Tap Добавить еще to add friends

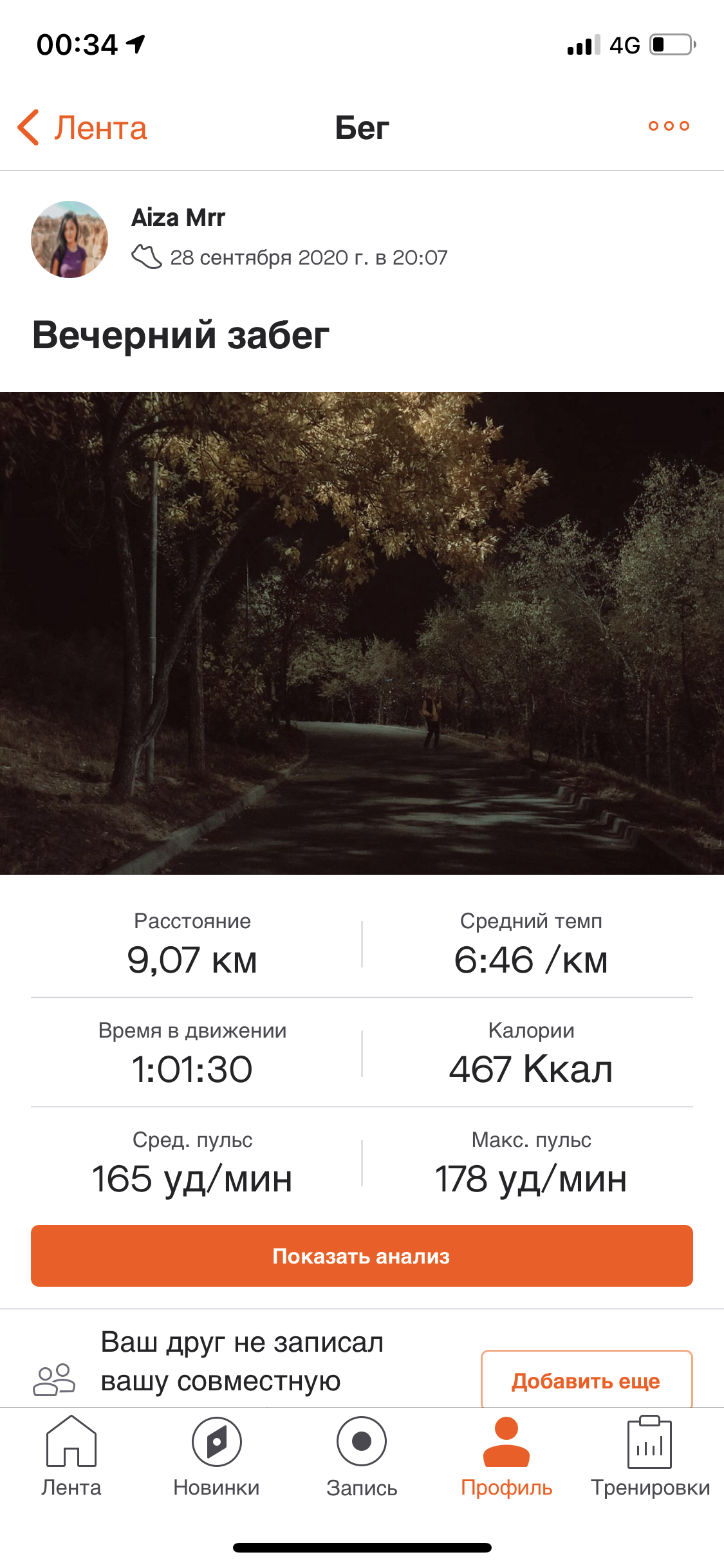pos(586,1380)
